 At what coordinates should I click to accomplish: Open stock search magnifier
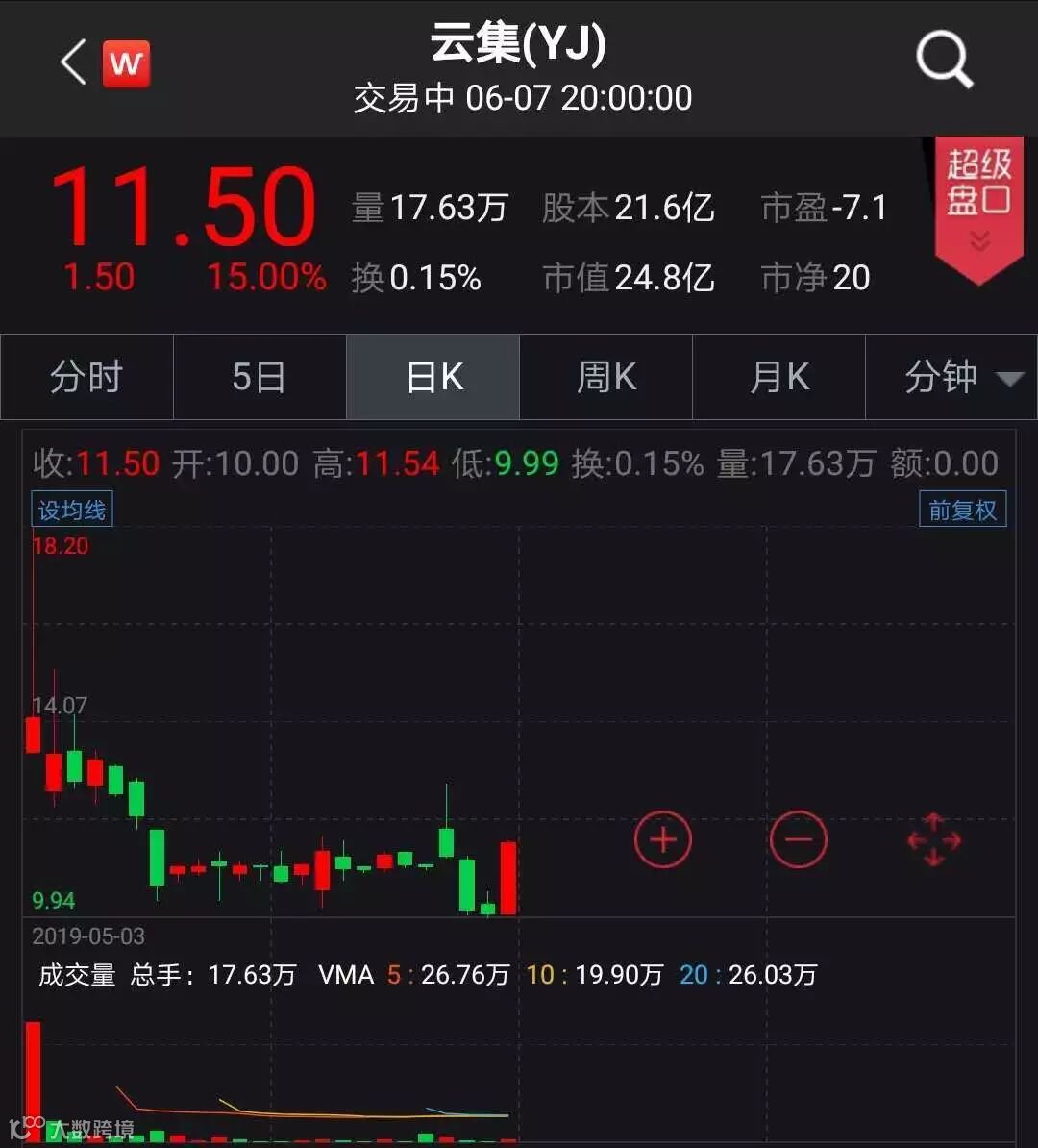(944, 60)
